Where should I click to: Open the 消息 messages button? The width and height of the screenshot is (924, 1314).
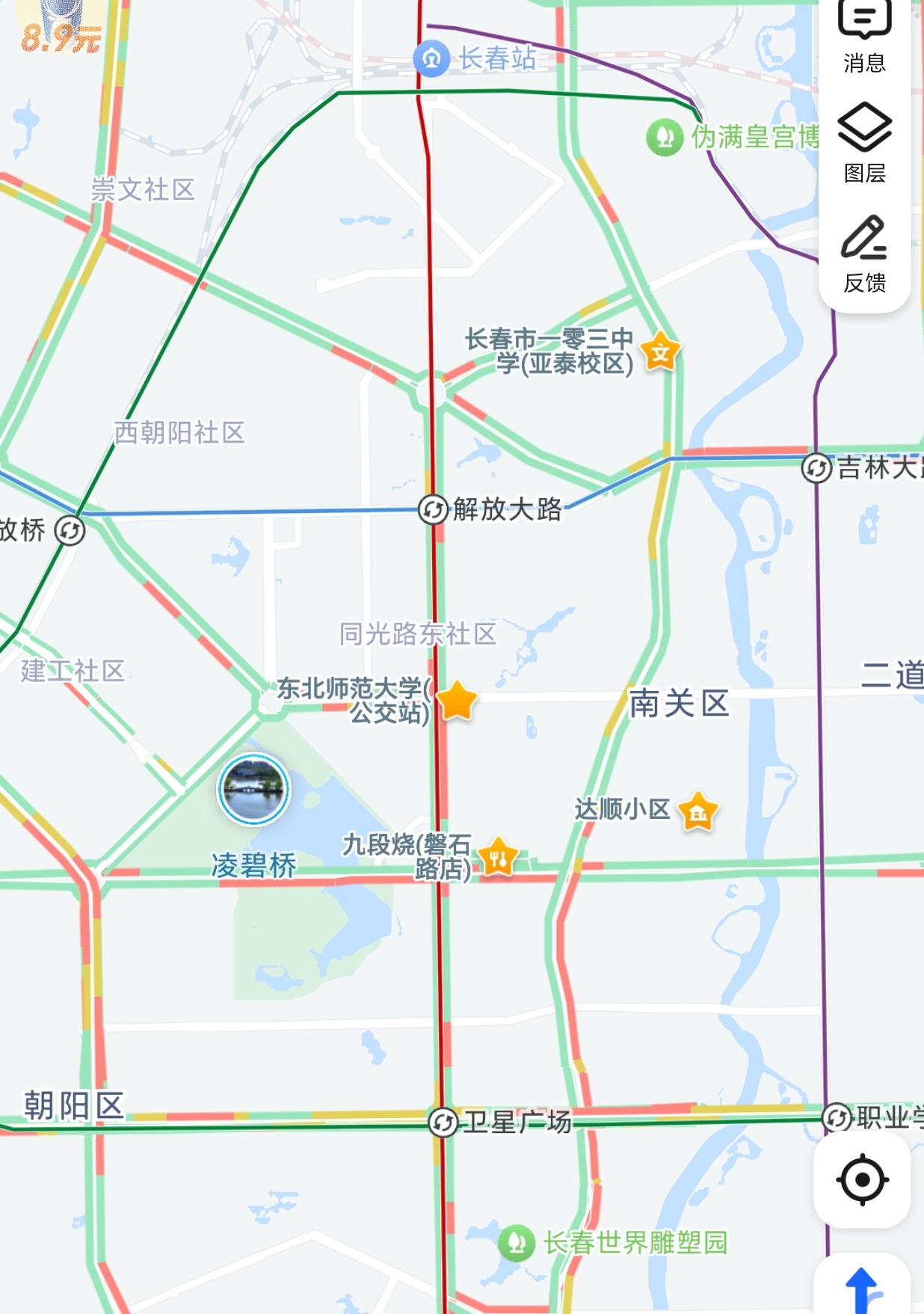864,36
